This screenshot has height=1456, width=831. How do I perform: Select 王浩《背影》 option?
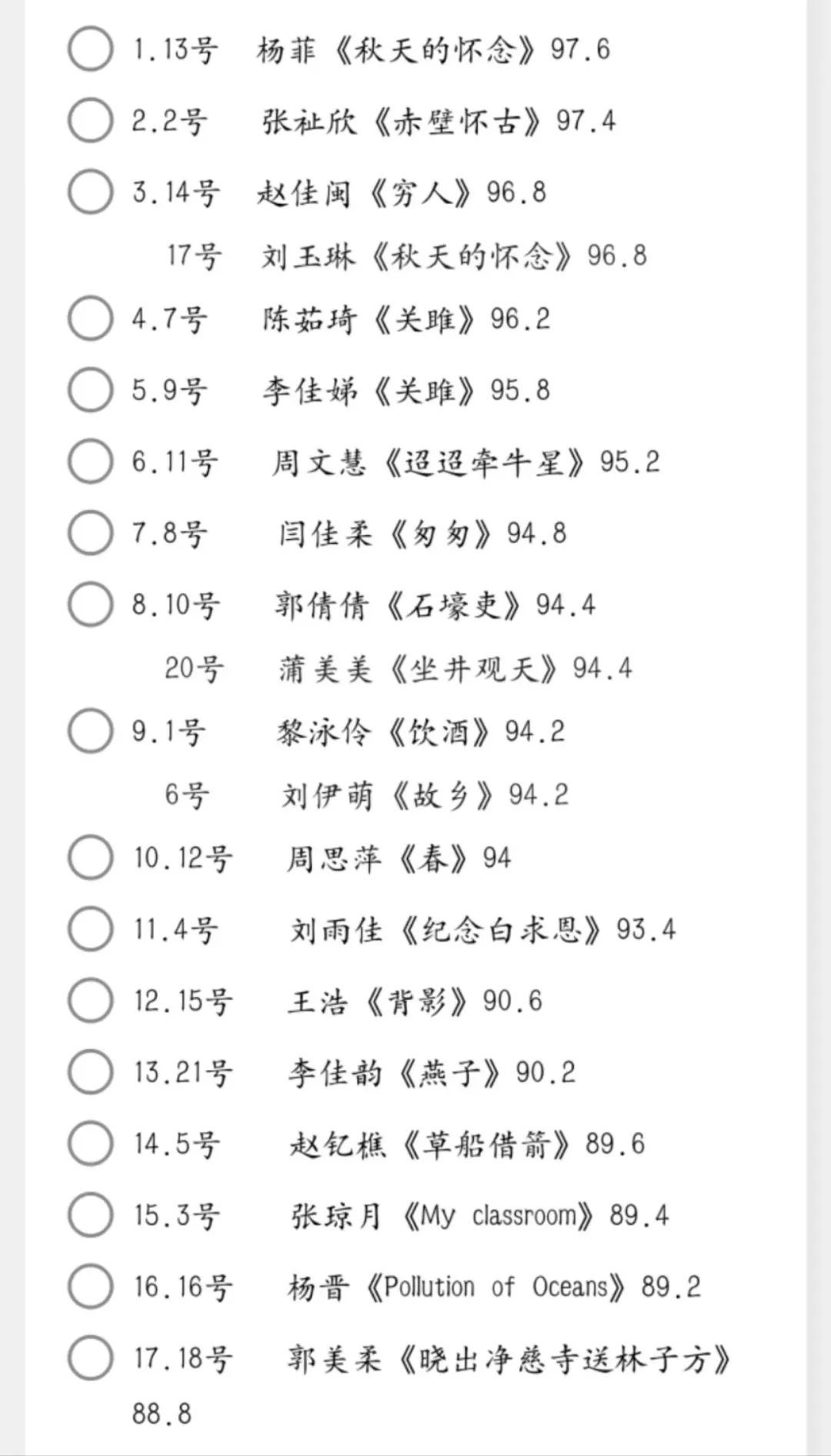click(x=90, y=1001)
